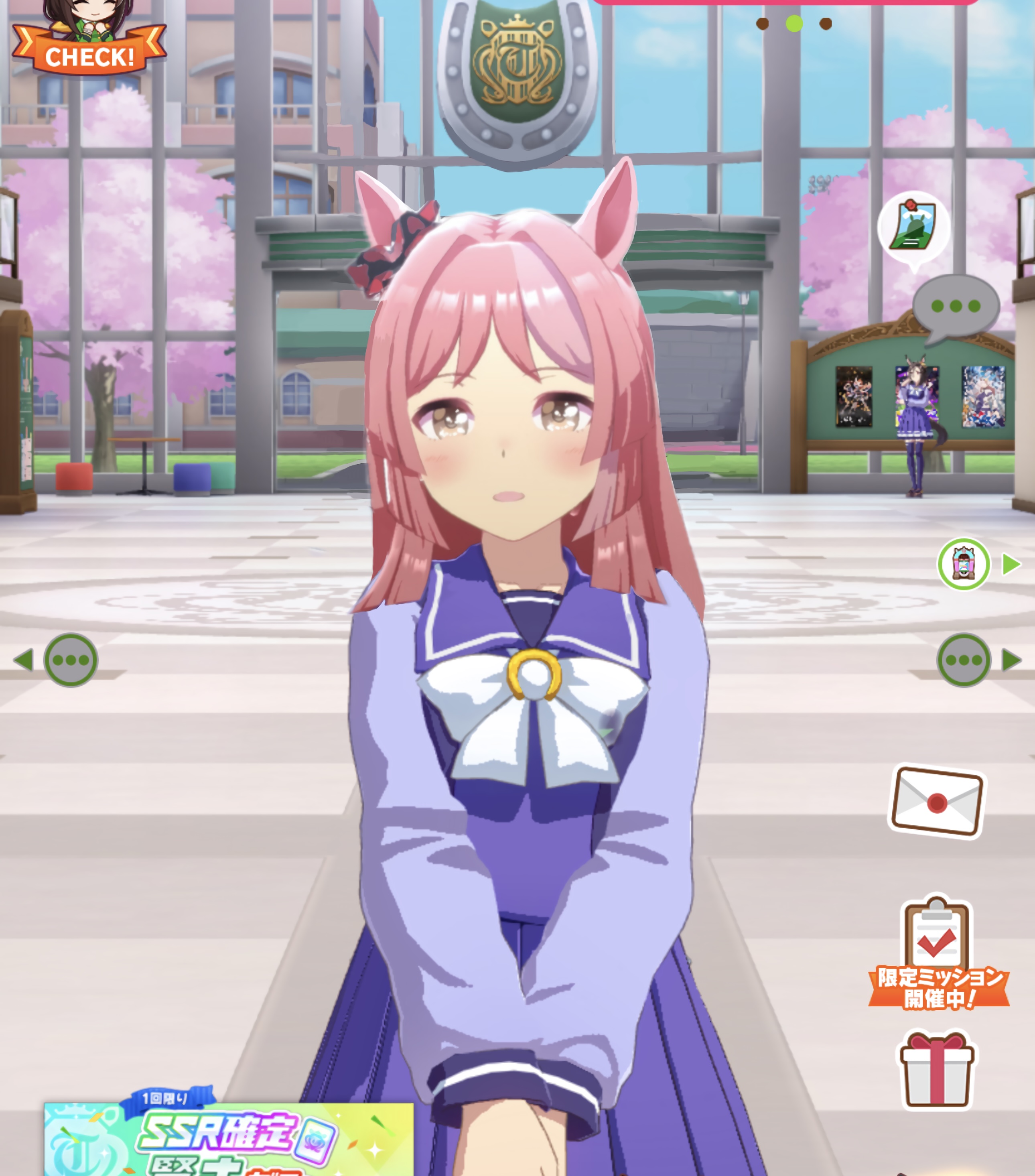Screen dimensions: 1035x1176
Task: Tap the right-side chat bubble below the jukebox
Action: 964,660
